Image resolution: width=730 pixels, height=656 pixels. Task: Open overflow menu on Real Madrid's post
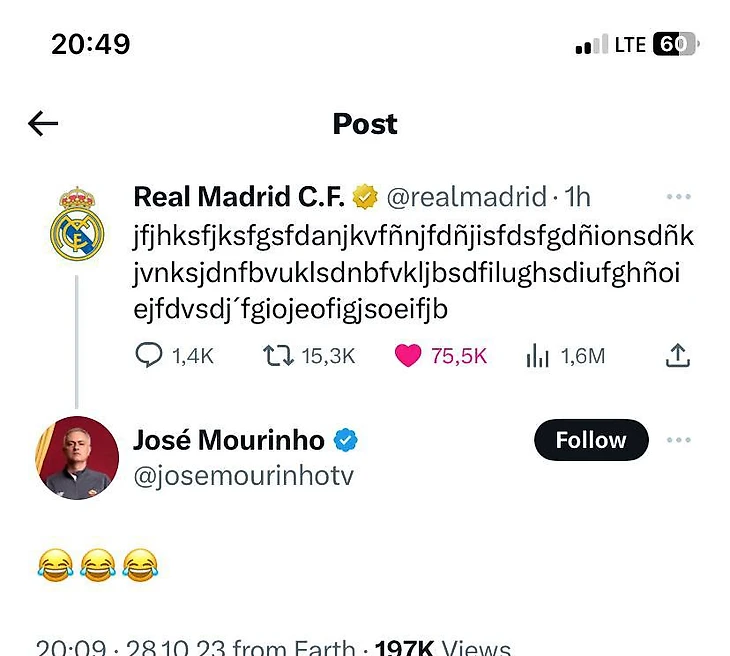coord(678,197)
